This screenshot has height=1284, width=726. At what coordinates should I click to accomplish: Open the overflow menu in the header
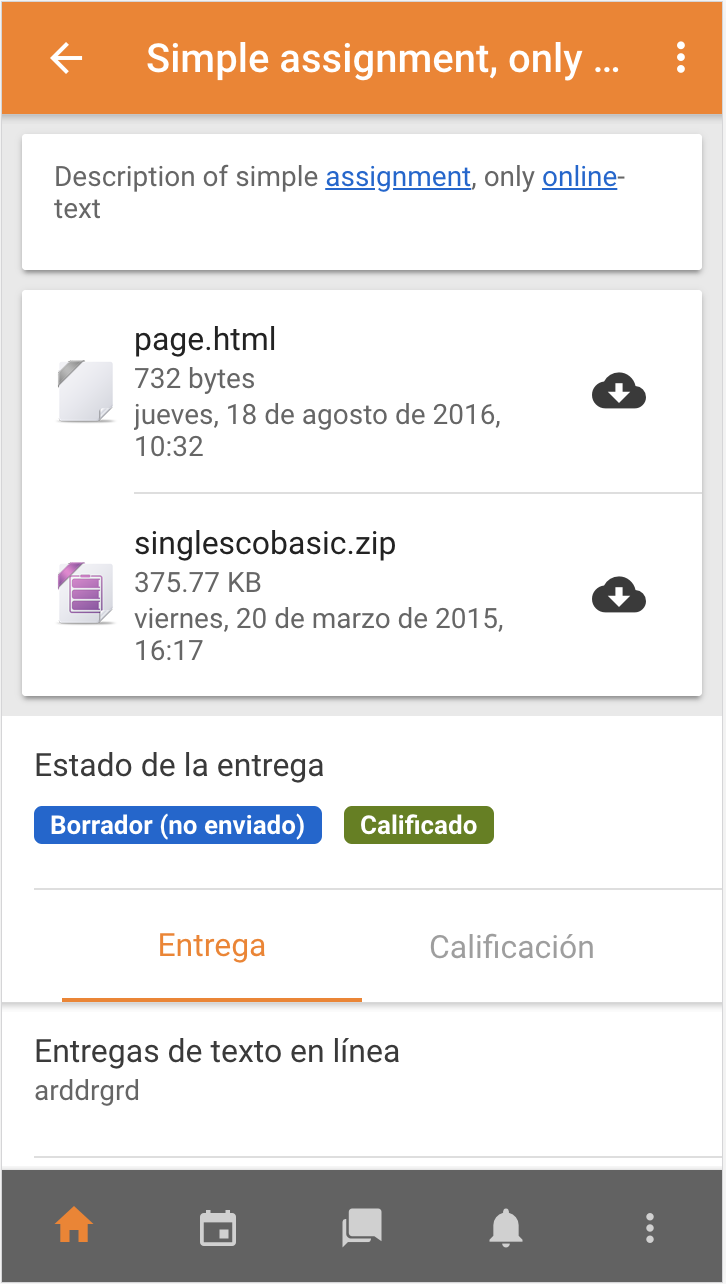(680, 58)
